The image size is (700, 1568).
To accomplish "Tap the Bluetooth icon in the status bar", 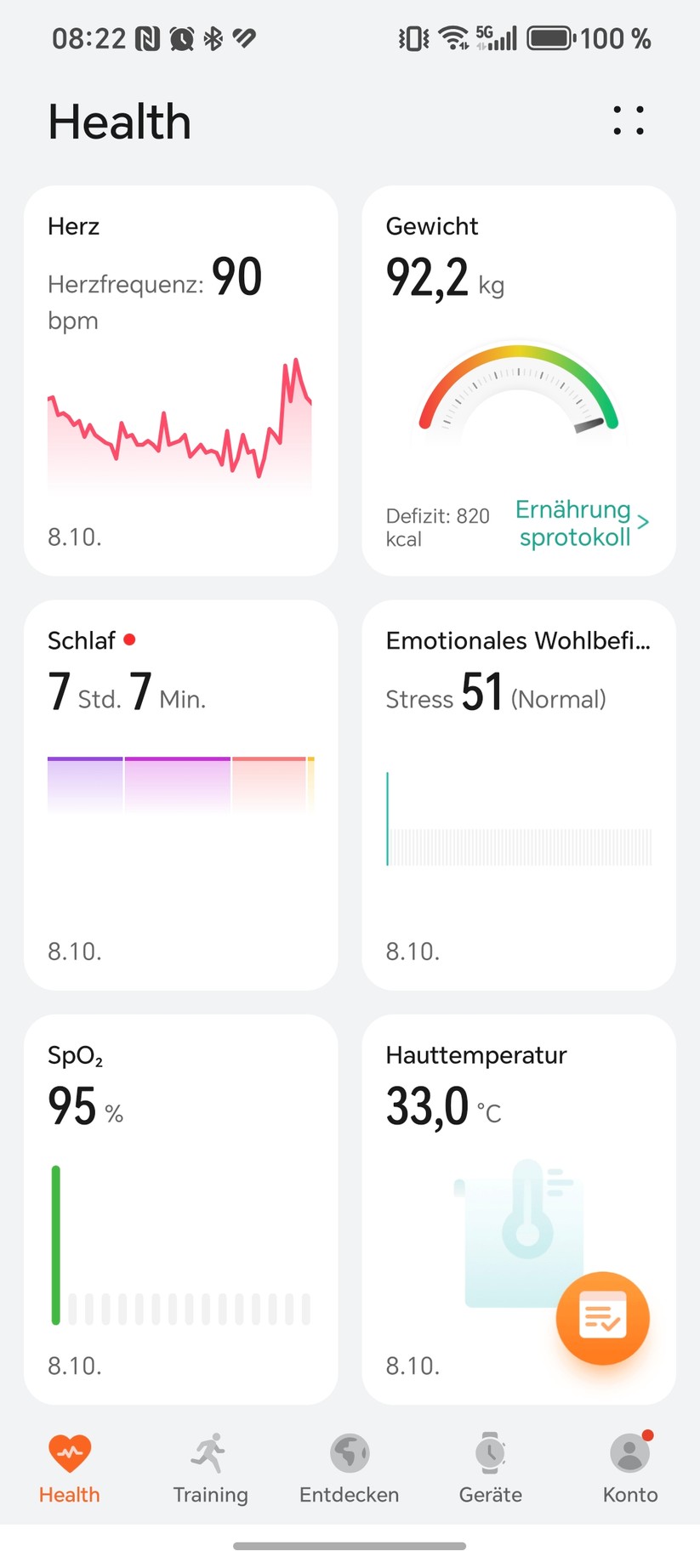I will tap(213, 37).
